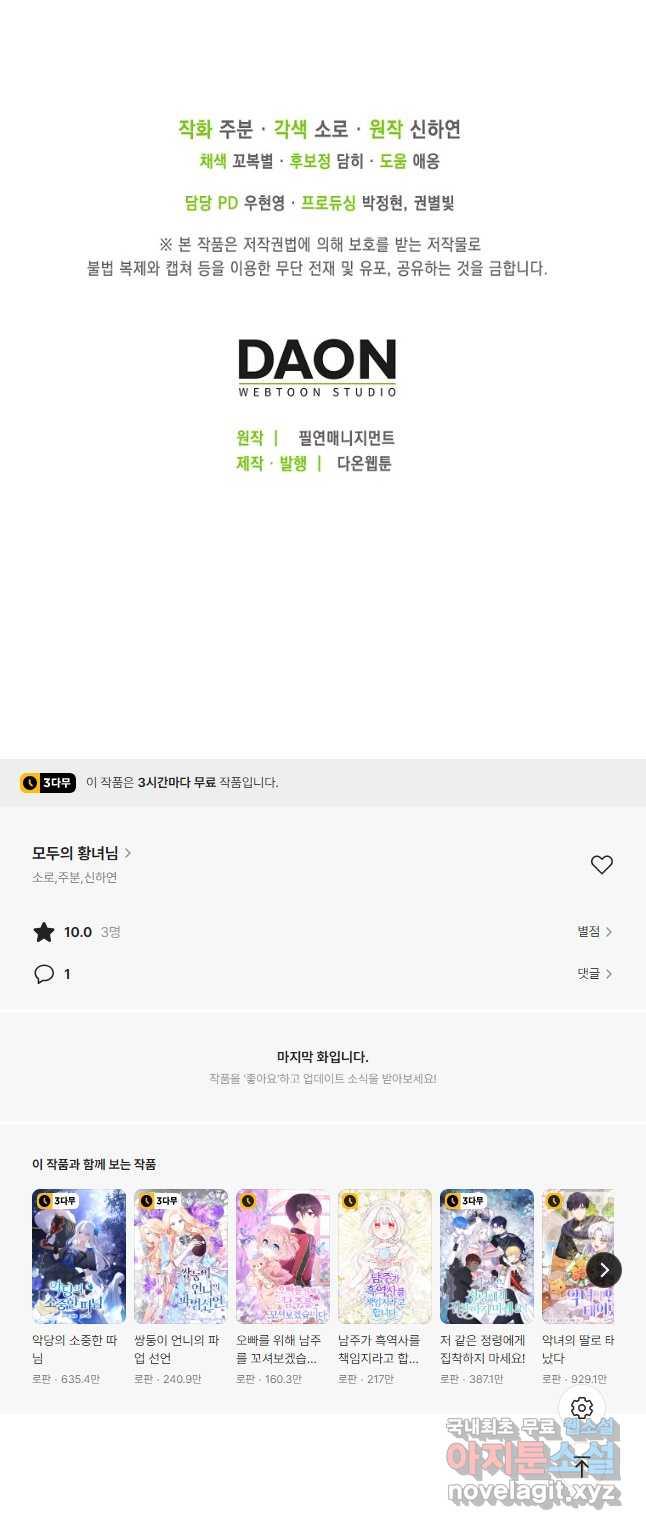Jump back to top with up arrow

[x=582, y=1467]
